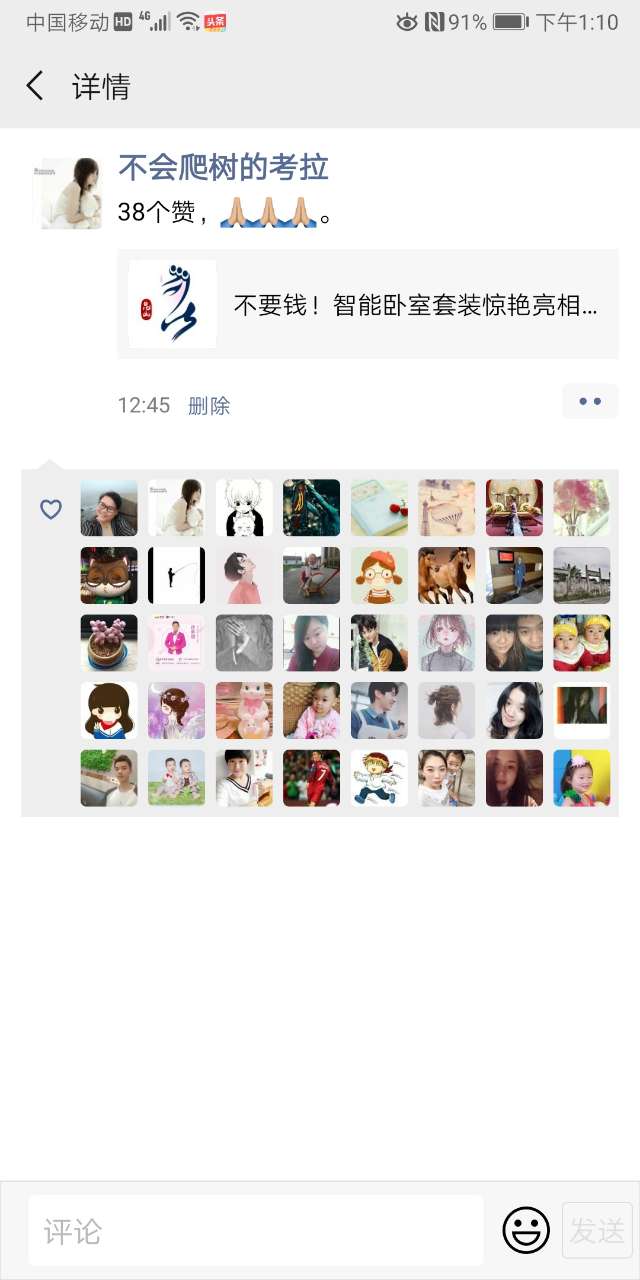Screen dimensions: 640x1280
Task: Open 不会爬树的考拉's profile name link
Action: click(x=223, y=167)
